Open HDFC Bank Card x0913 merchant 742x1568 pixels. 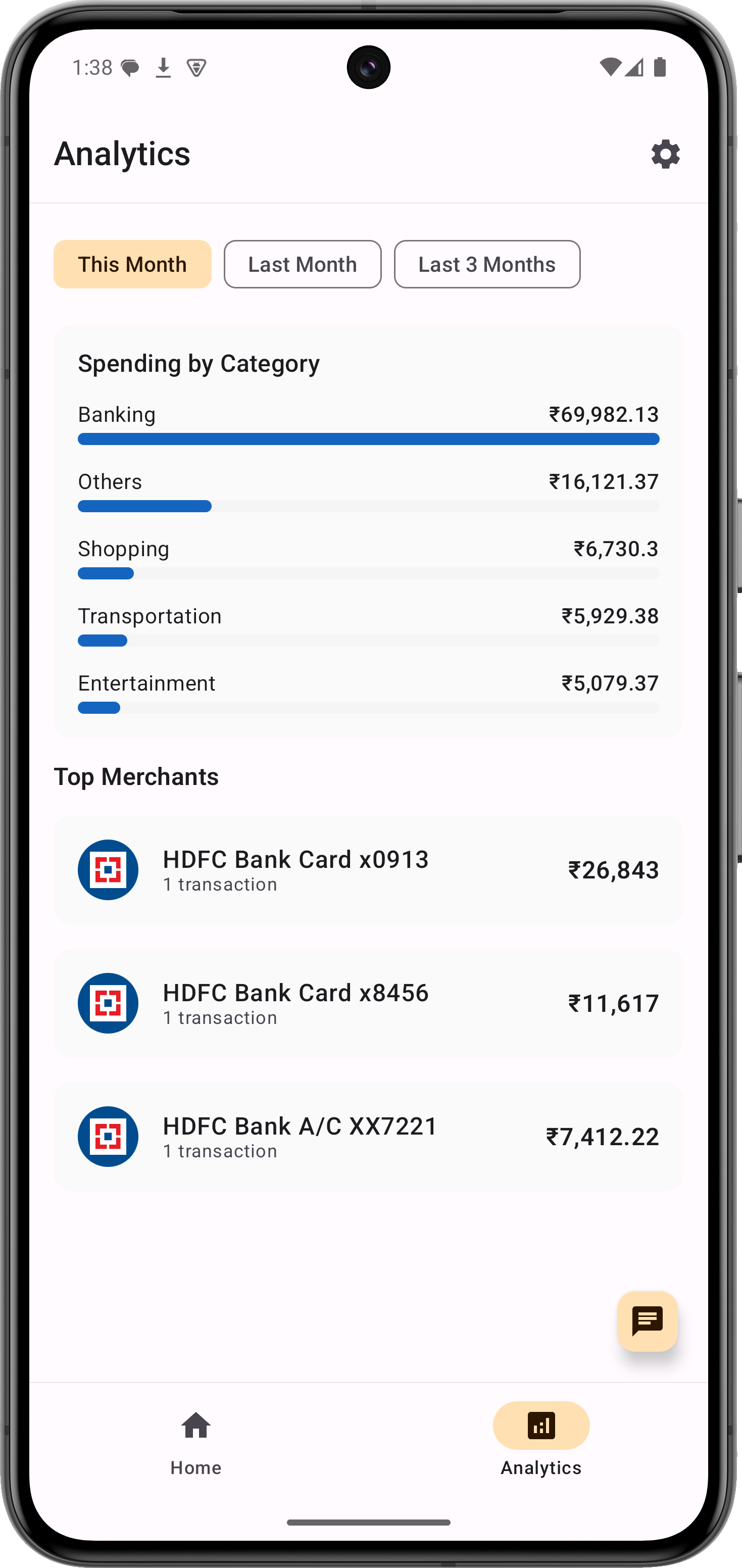(368, 870)
